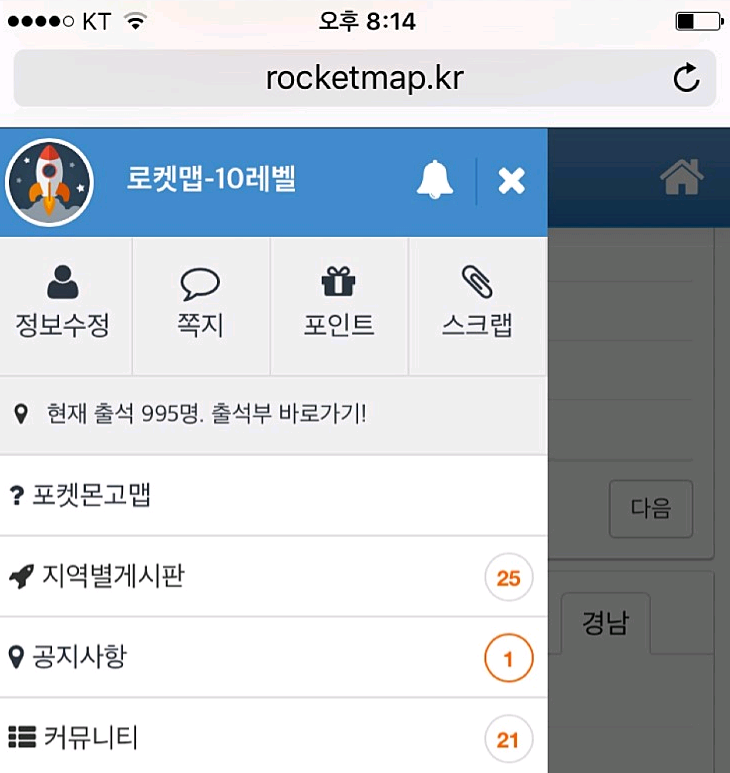This screenshot has height=773, width=730.
Task: Open the 지역별게시판 regional boards
Action: coord(110,576)
